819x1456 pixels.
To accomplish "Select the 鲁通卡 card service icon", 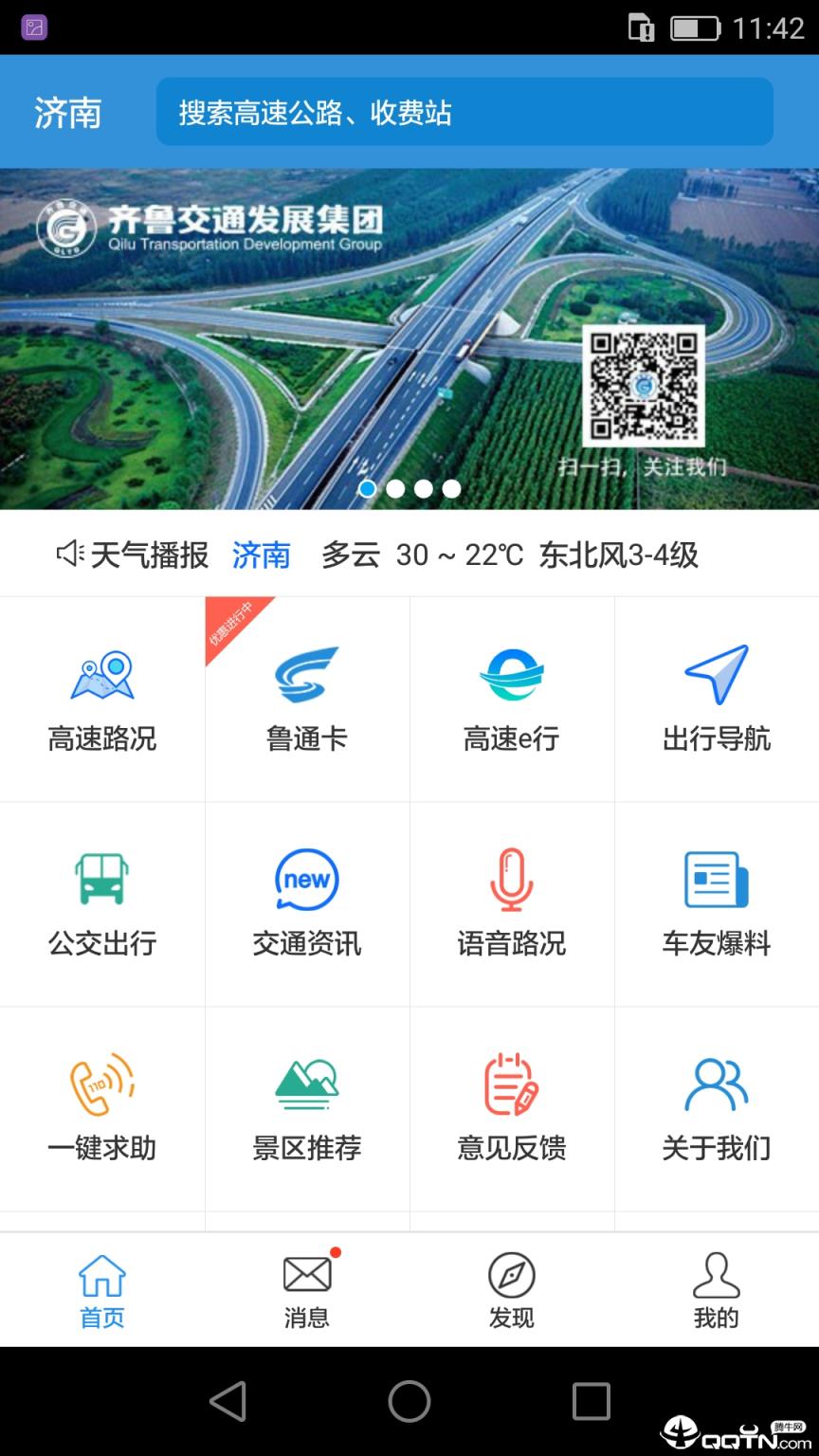I will (x=307, y=699).
